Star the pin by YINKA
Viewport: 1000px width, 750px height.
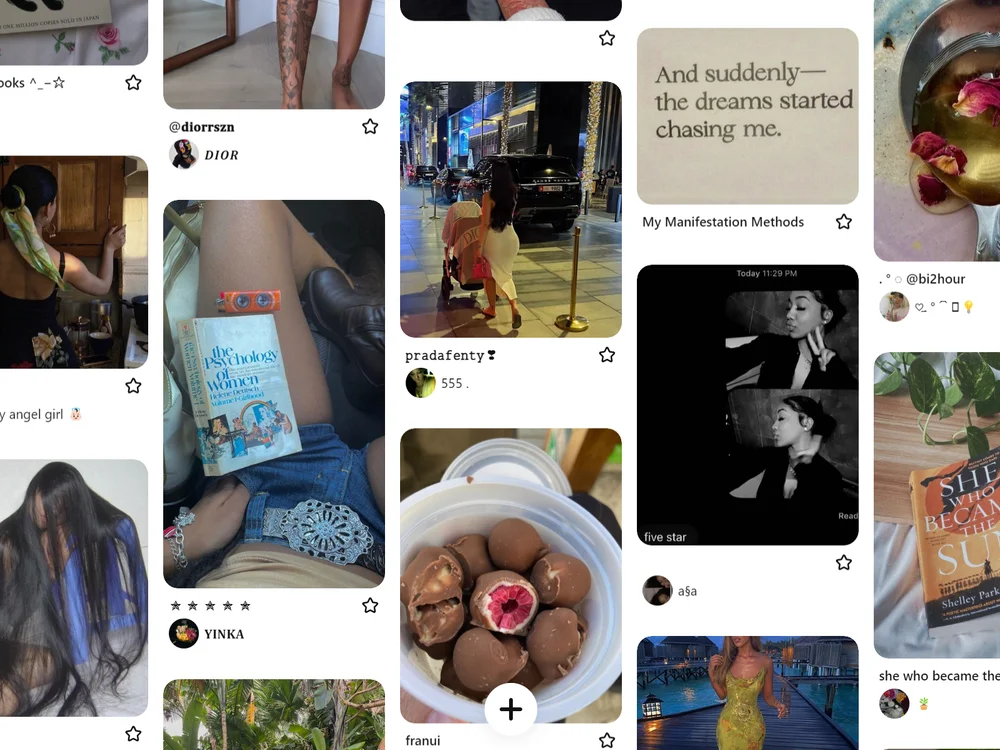[x=370, y=605]
